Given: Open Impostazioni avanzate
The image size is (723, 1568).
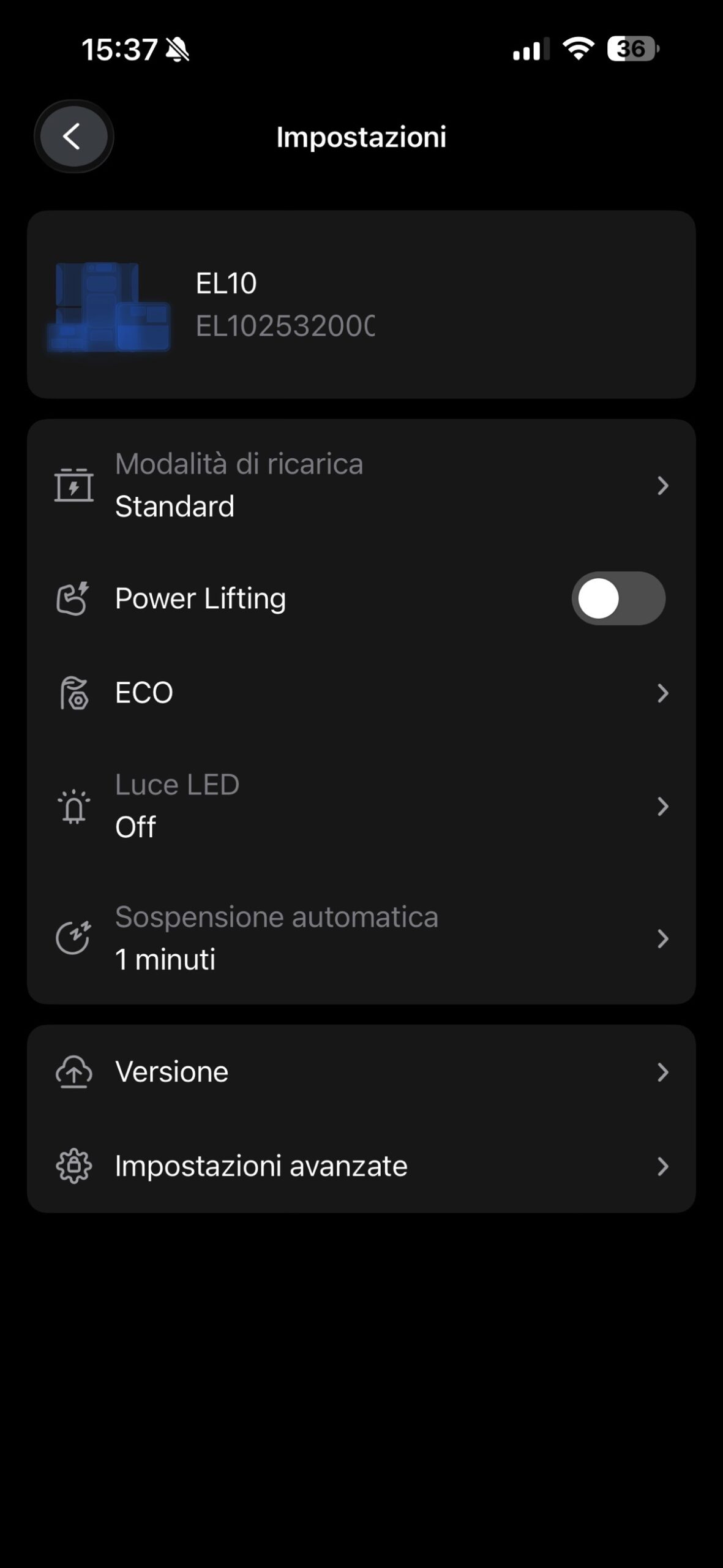Looking at the screenshot, I should 361,1166.
